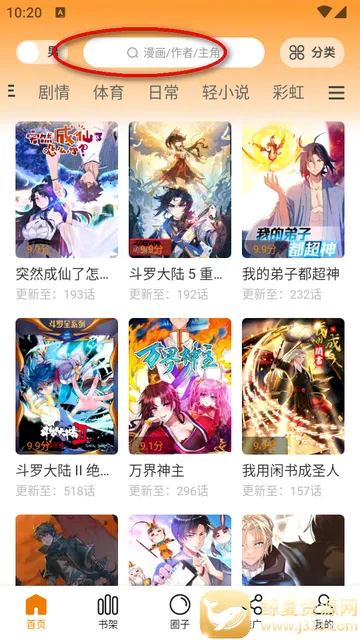Open the 漫画/作者/主角 search box

[x=174, y=53]
